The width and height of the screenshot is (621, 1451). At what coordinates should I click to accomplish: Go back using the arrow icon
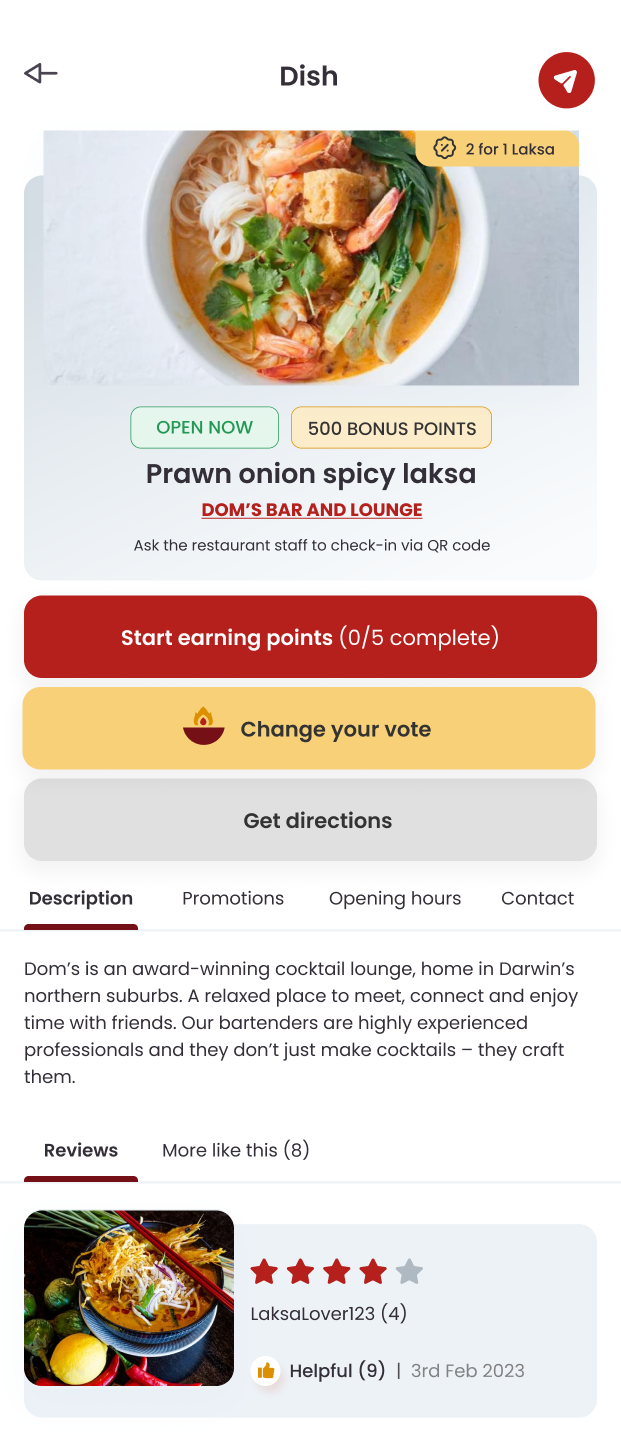[41, 73]
